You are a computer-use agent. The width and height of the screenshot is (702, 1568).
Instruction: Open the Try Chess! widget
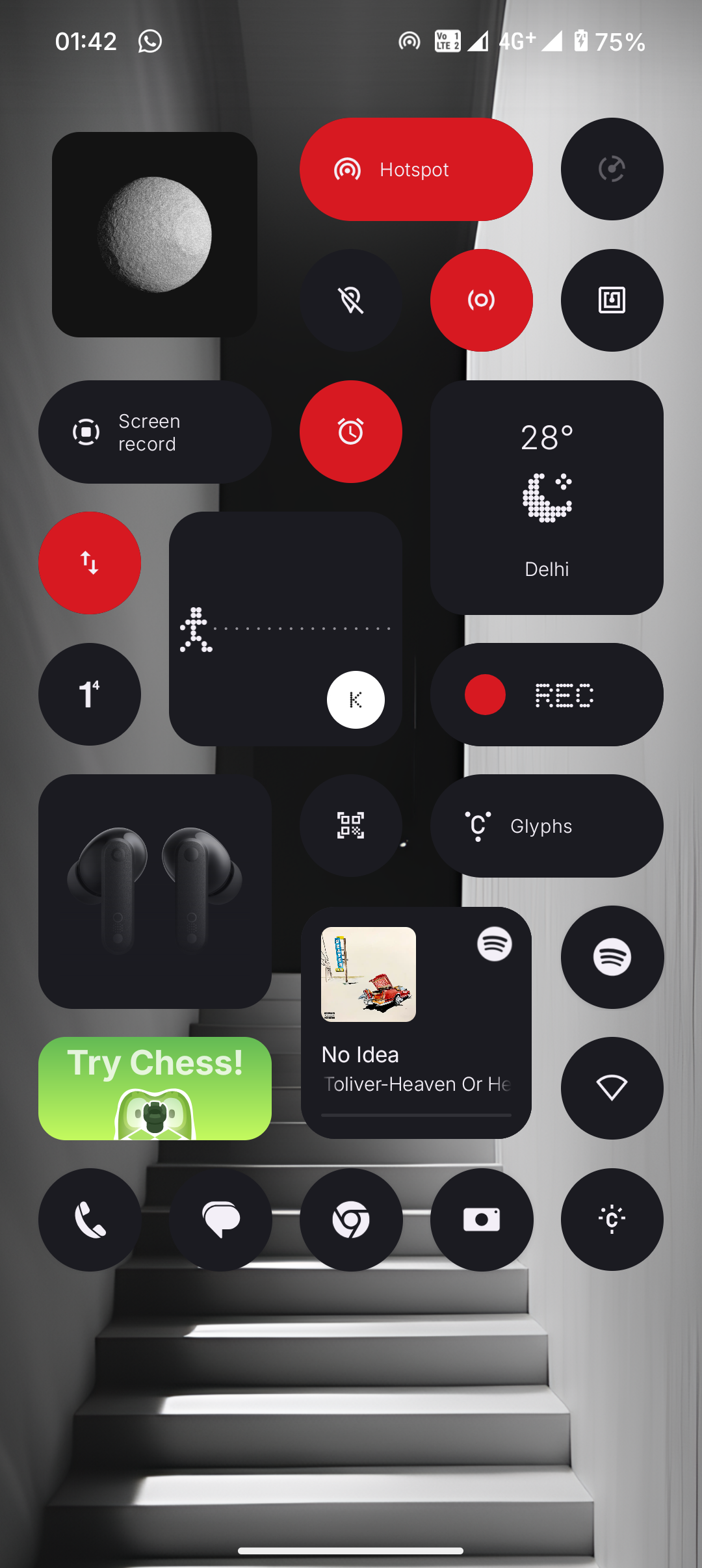pos(155,1088)
